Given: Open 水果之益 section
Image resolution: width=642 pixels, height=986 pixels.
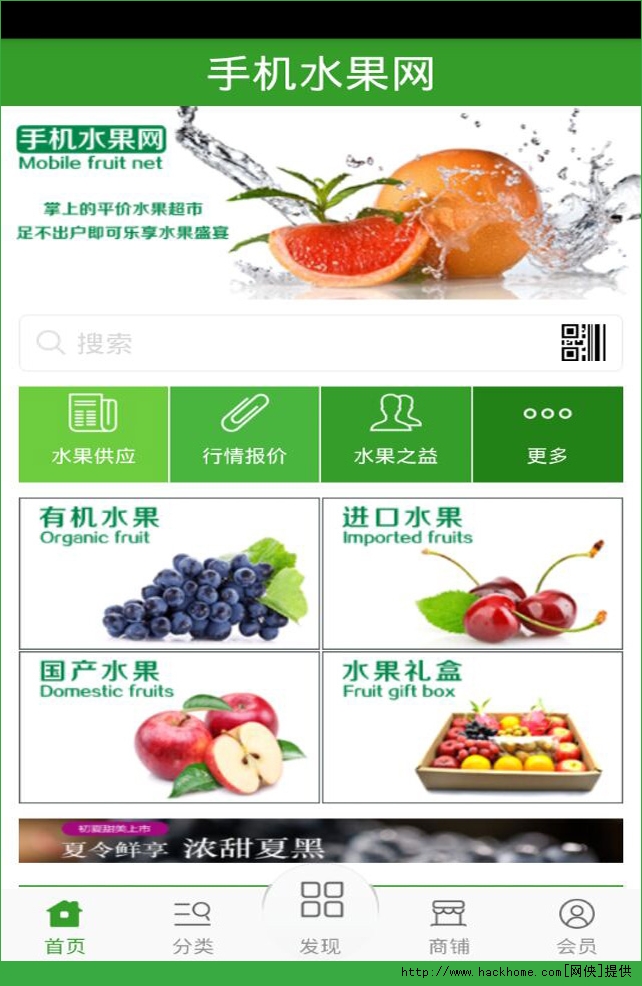Looking at the screenshot, I should (x=396, y=435).
